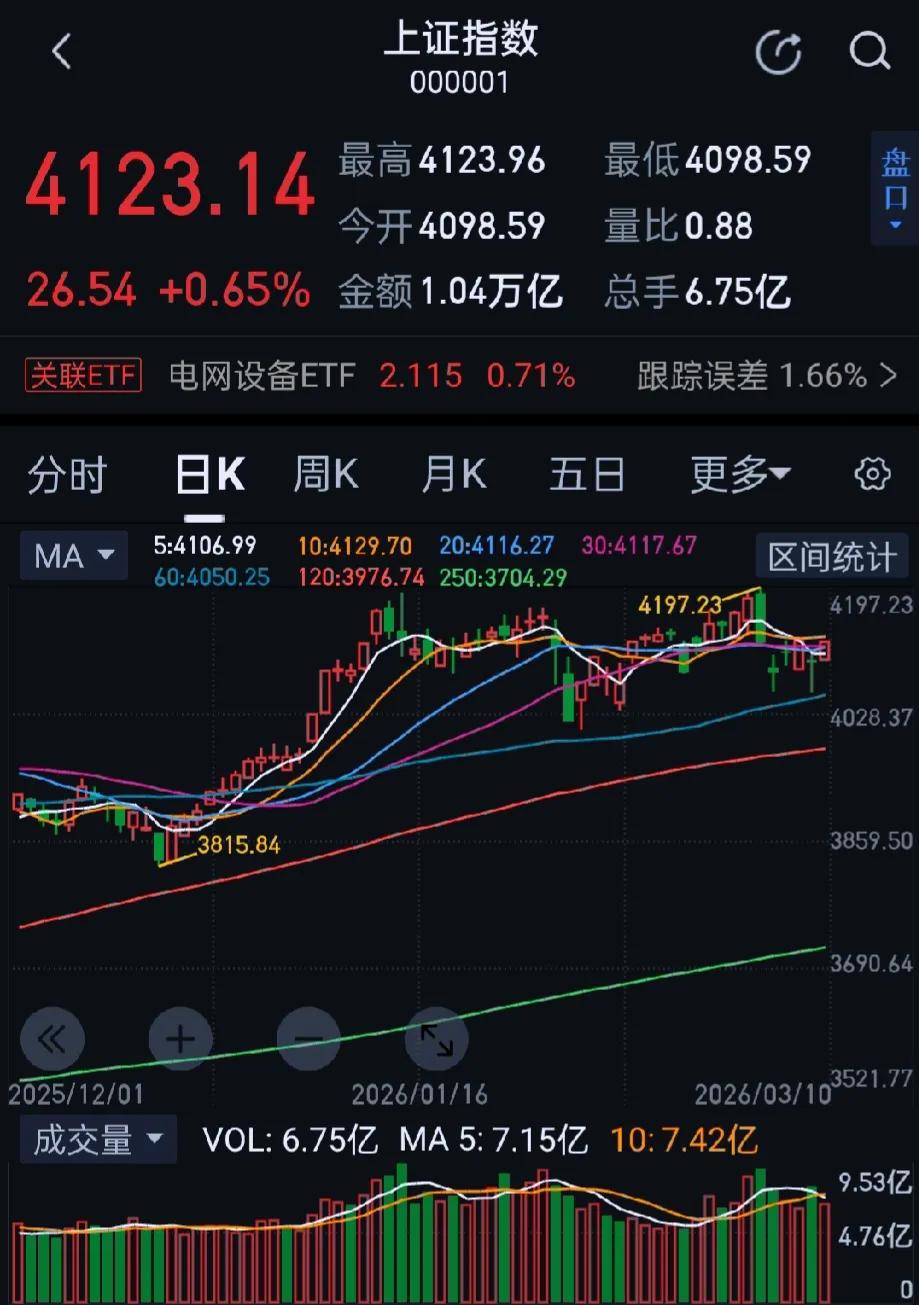This screenshot has height=1305, width=919.
Task: Switch to the 分时 intraday tab
Action: point(66,474)
